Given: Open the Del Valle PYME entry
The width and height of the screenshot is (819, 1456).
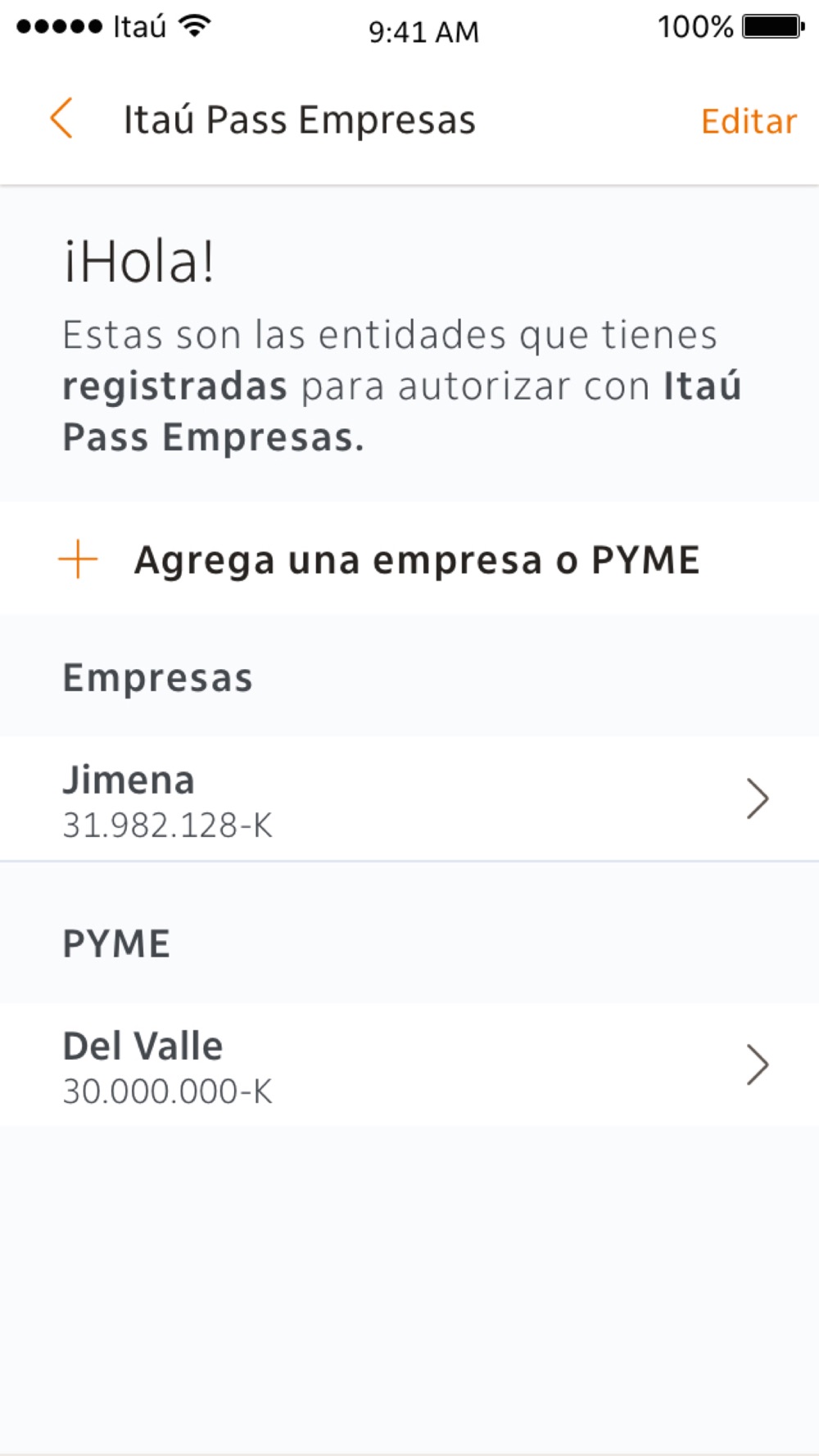Looking at the screenshot, I should [x=409, y=1065].
